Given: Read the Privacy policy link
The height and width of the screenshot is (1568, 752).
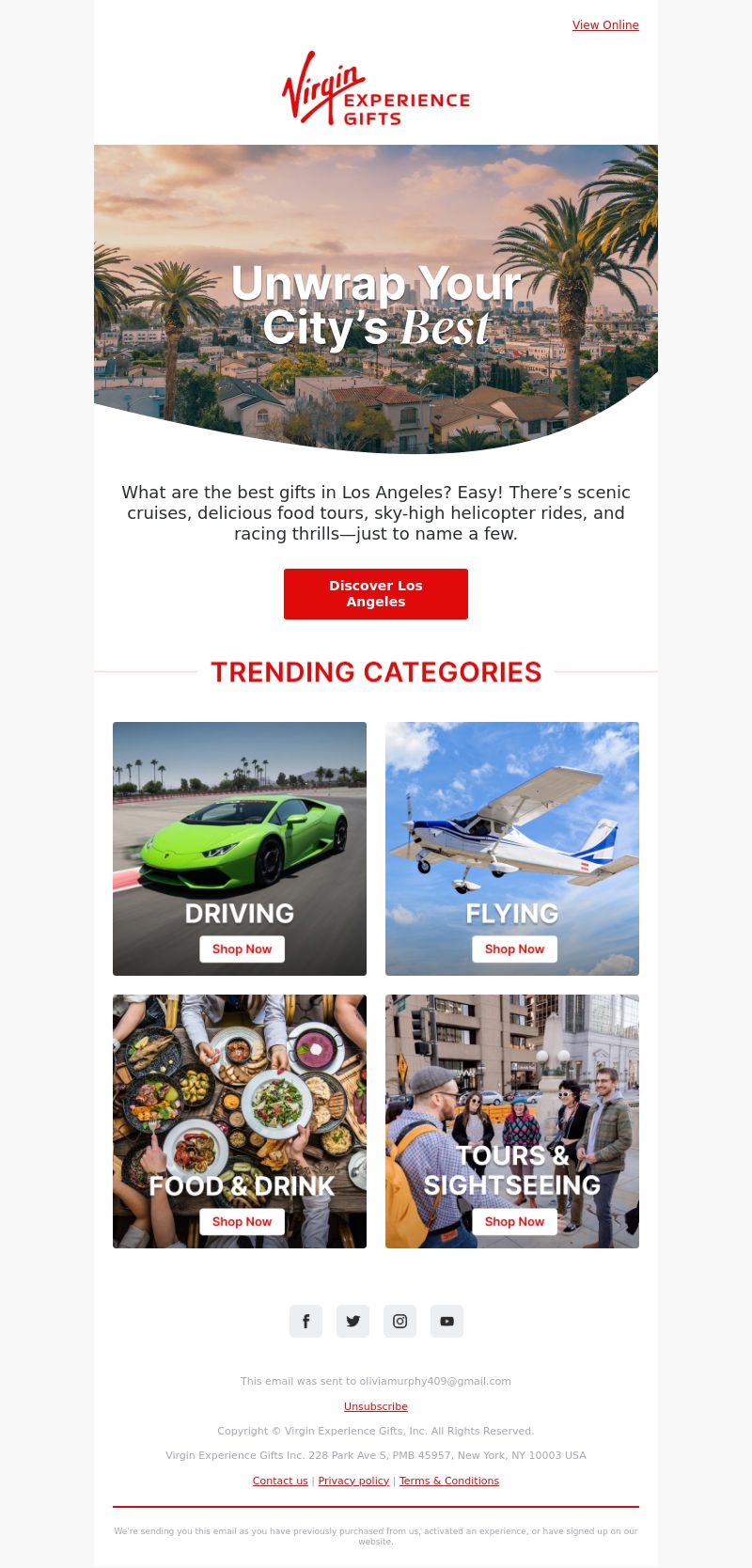Looking at the screenshot, I should pyautogui.click(x=353, y=1481).
